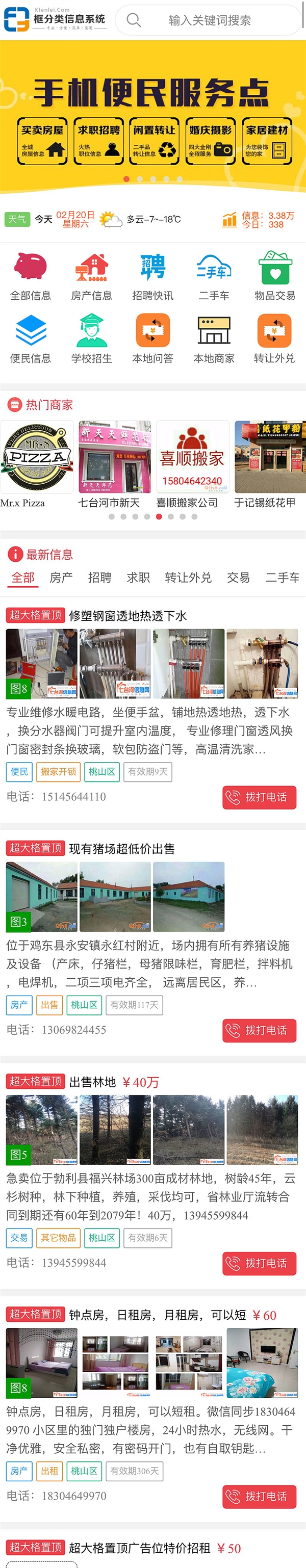Open 物品交易 category
The image size is (306, 1568).
coord(275,277)
